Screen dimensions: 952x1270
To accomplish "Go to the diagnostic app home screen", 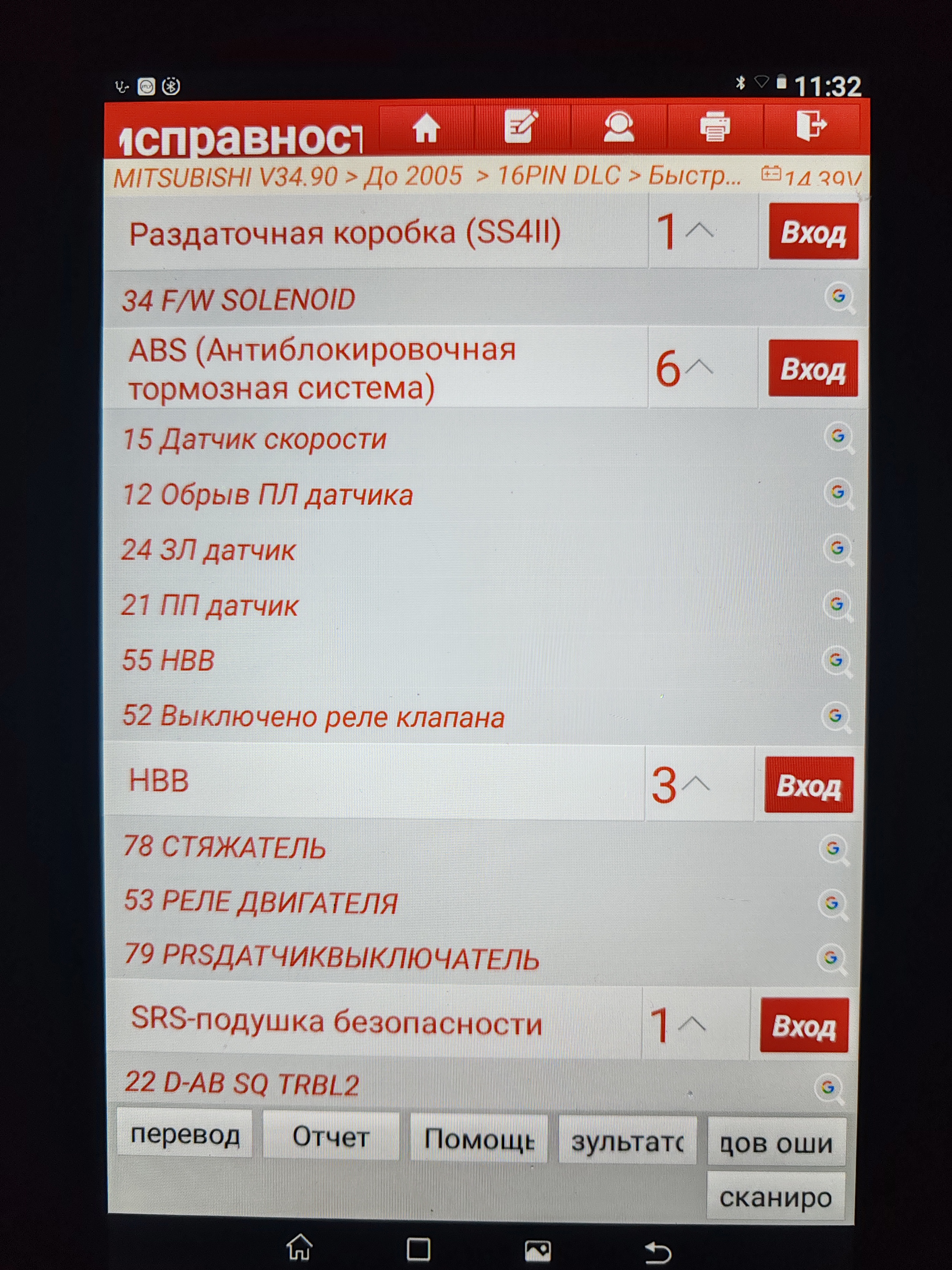I will (x=426, y=127).
